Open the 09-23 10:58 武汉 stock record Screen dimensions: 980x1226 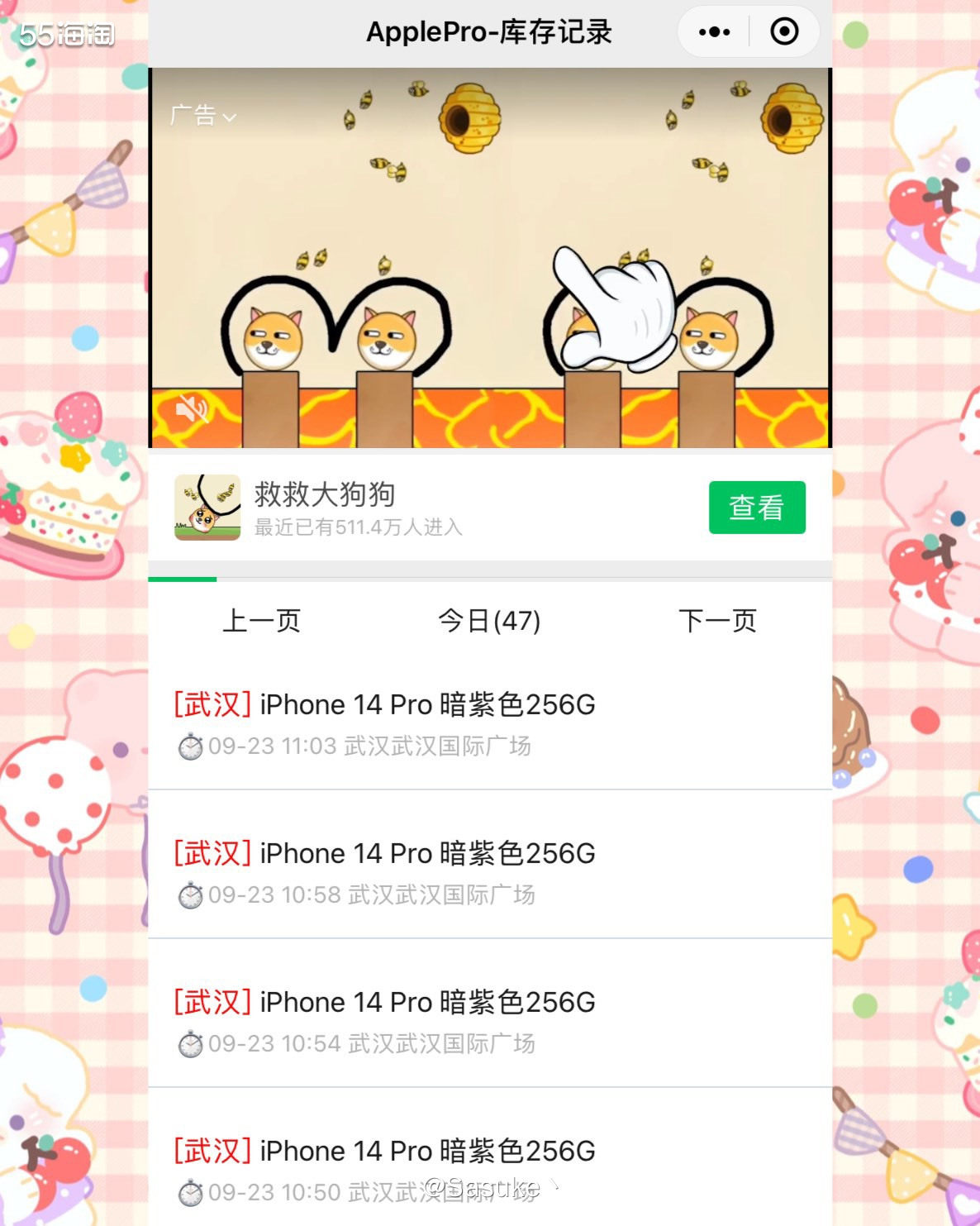click(x=488, y=872)
